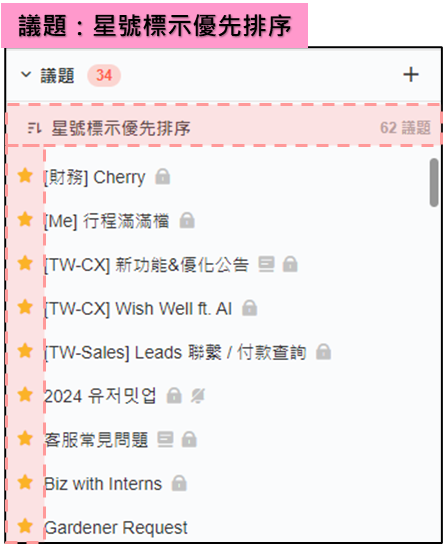Collapse the 議題 section chevron
The height and width of the screenshot is (544, 443).
pyautogui.click(x=26, y=75)
